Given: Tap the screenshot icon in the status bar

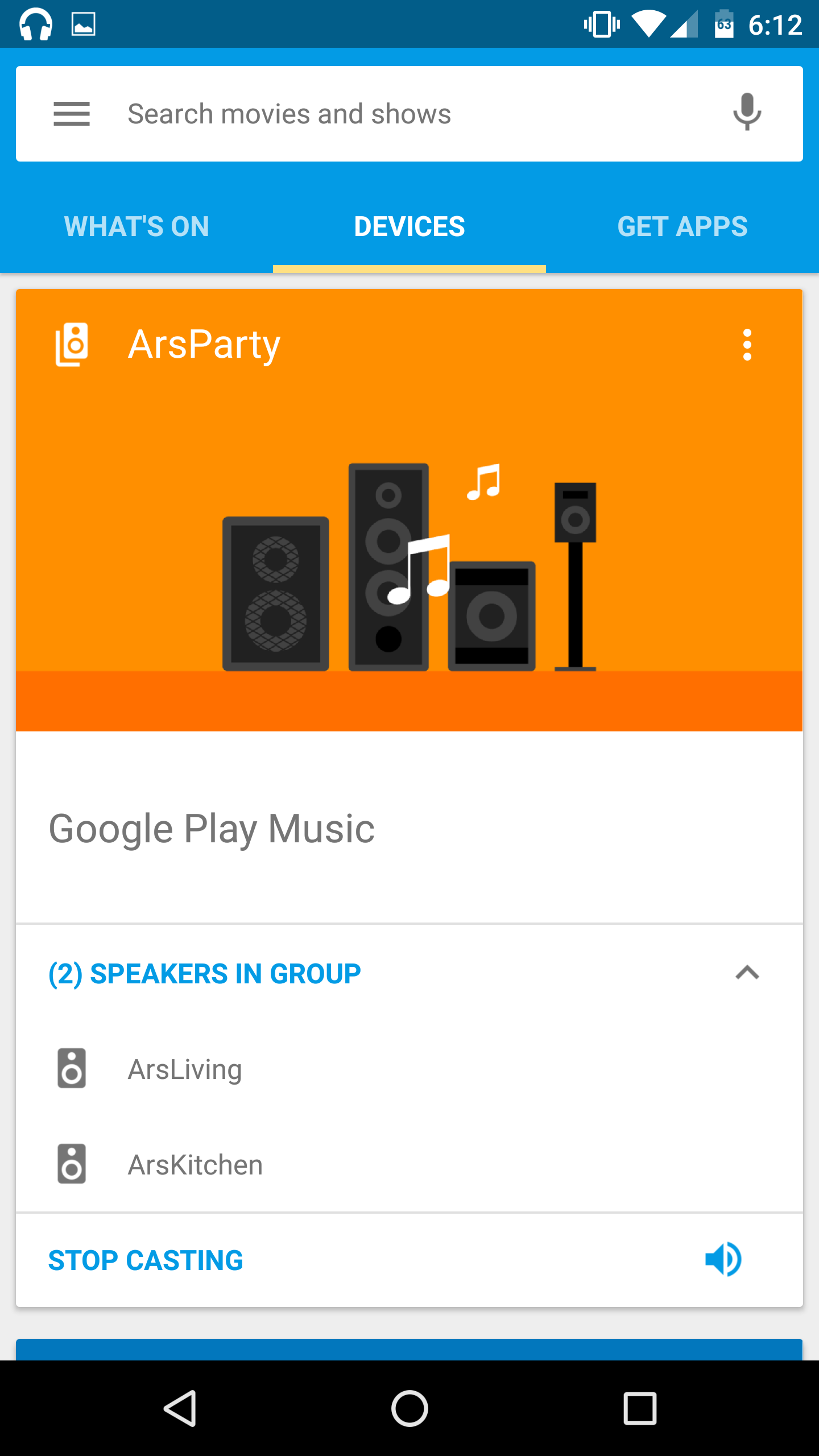Looking at the screenshot, I should coord(83,23).
